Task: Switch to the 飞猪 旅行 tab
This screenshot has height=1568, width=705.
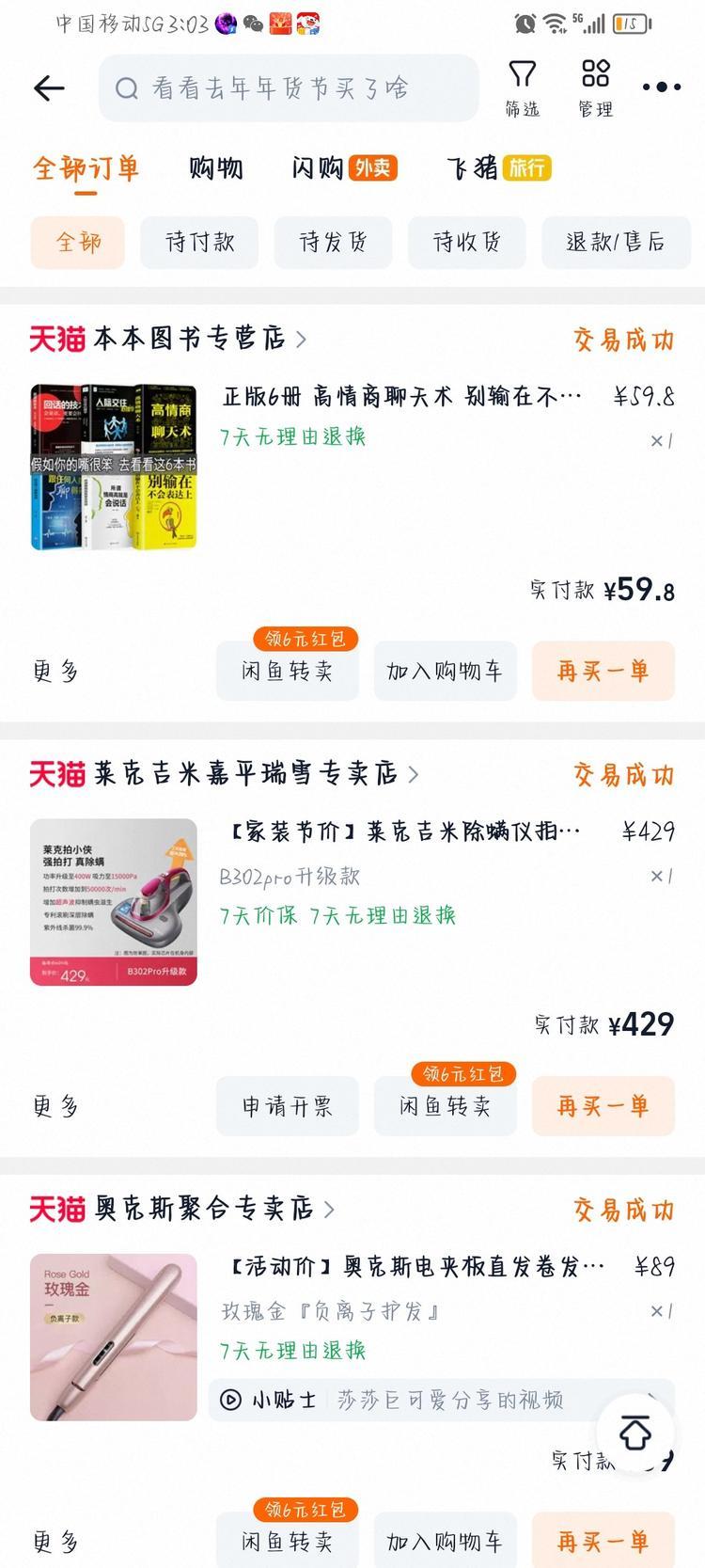Action: click(x=498, y=168)
